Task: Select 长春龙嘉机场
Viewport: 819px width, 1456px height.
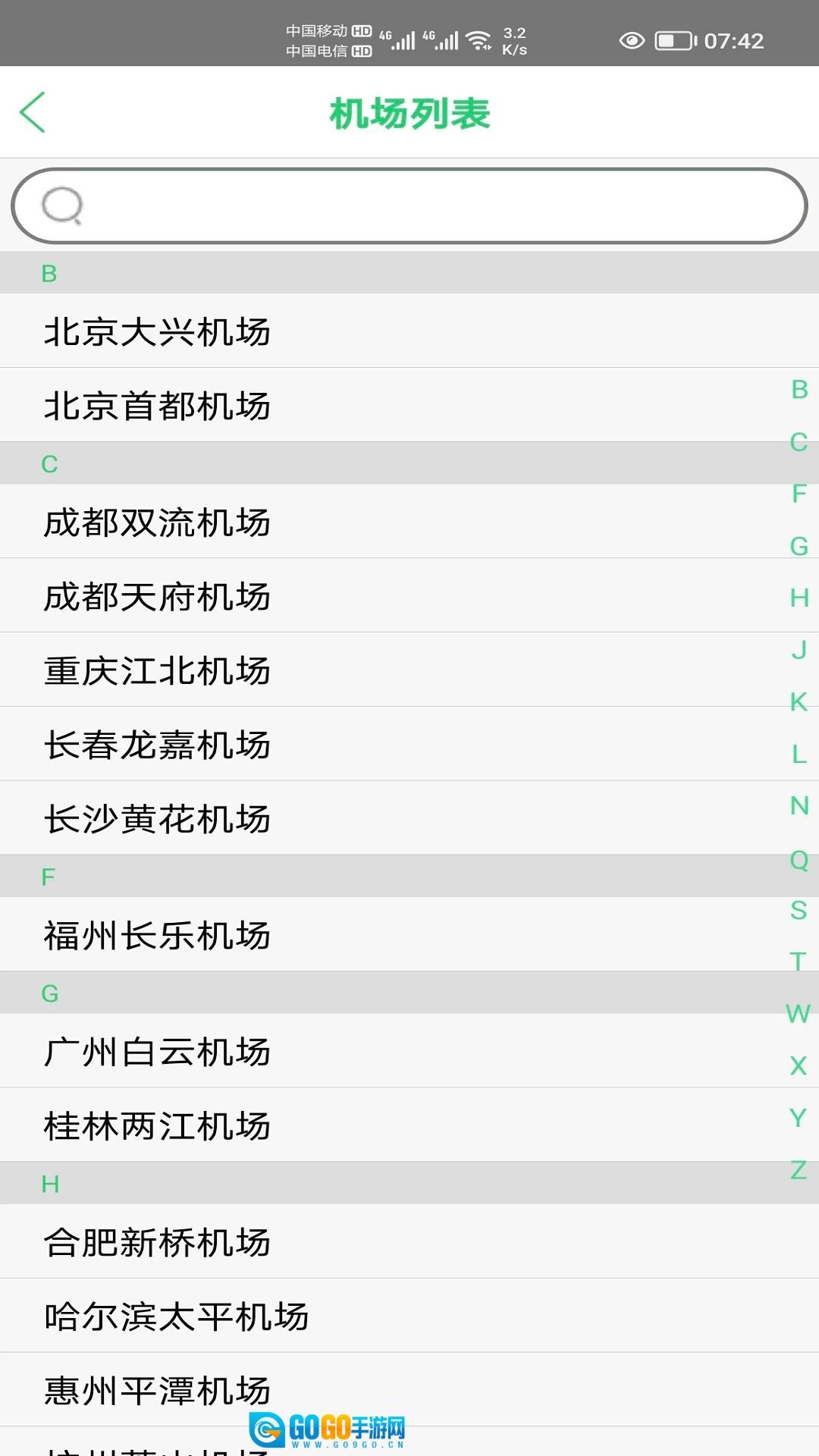Action: coord(158,745)
